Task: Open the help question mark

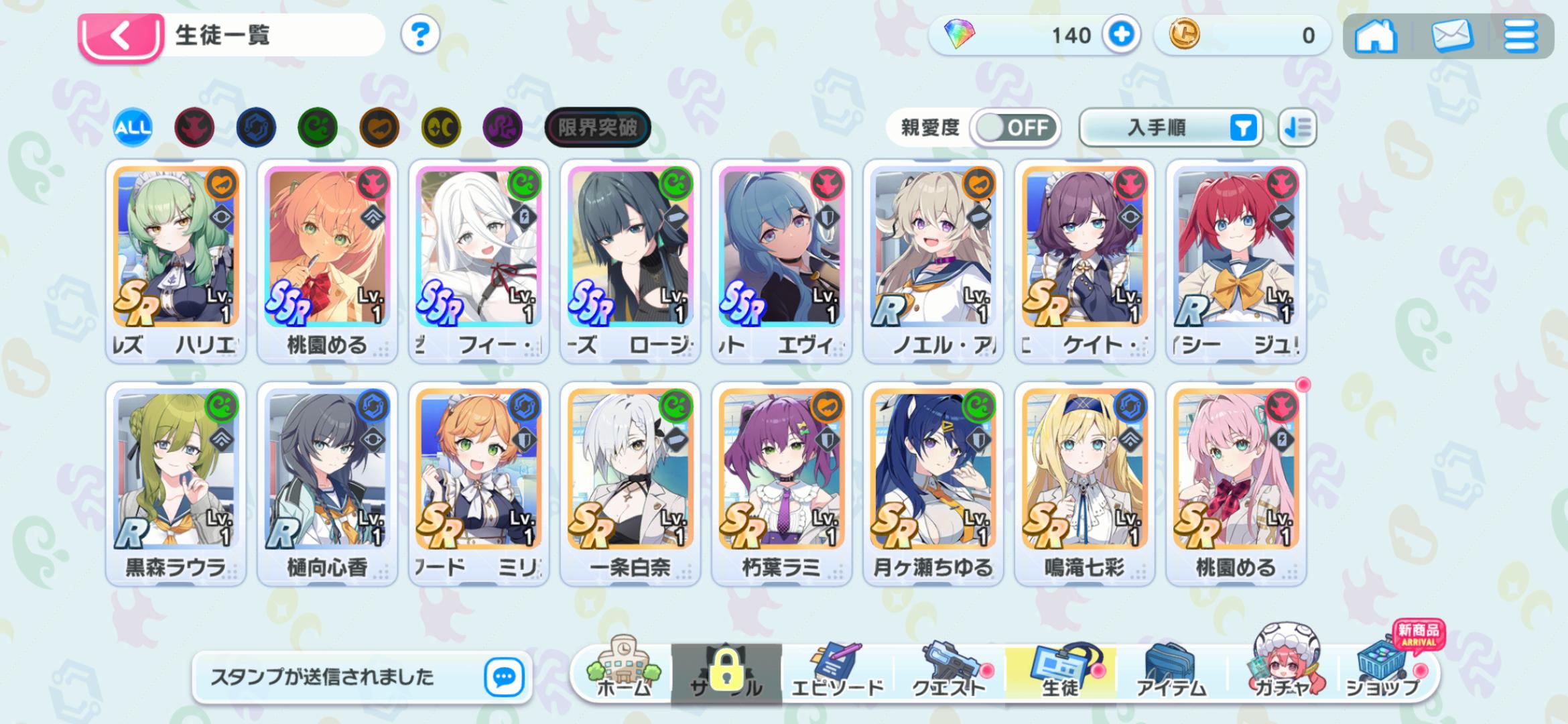Action: point(420,34)
